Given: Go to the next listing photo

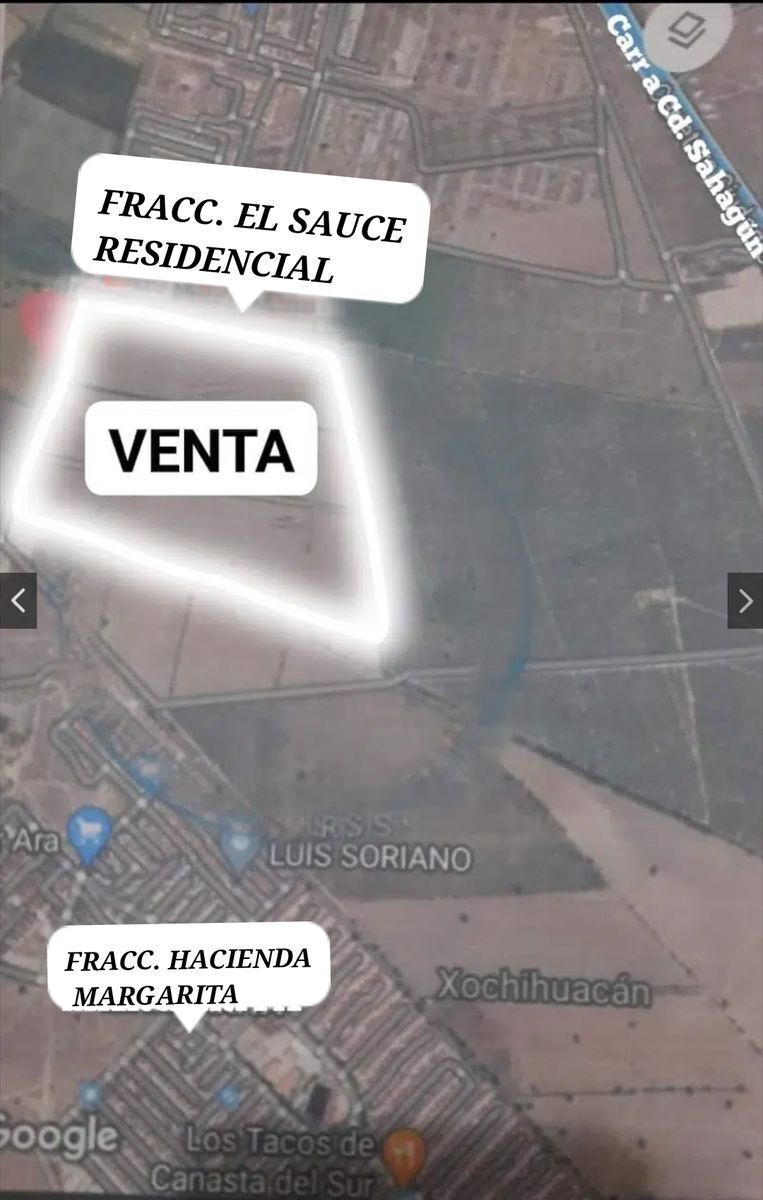Looking at the screenshot, I should [745, 601].
